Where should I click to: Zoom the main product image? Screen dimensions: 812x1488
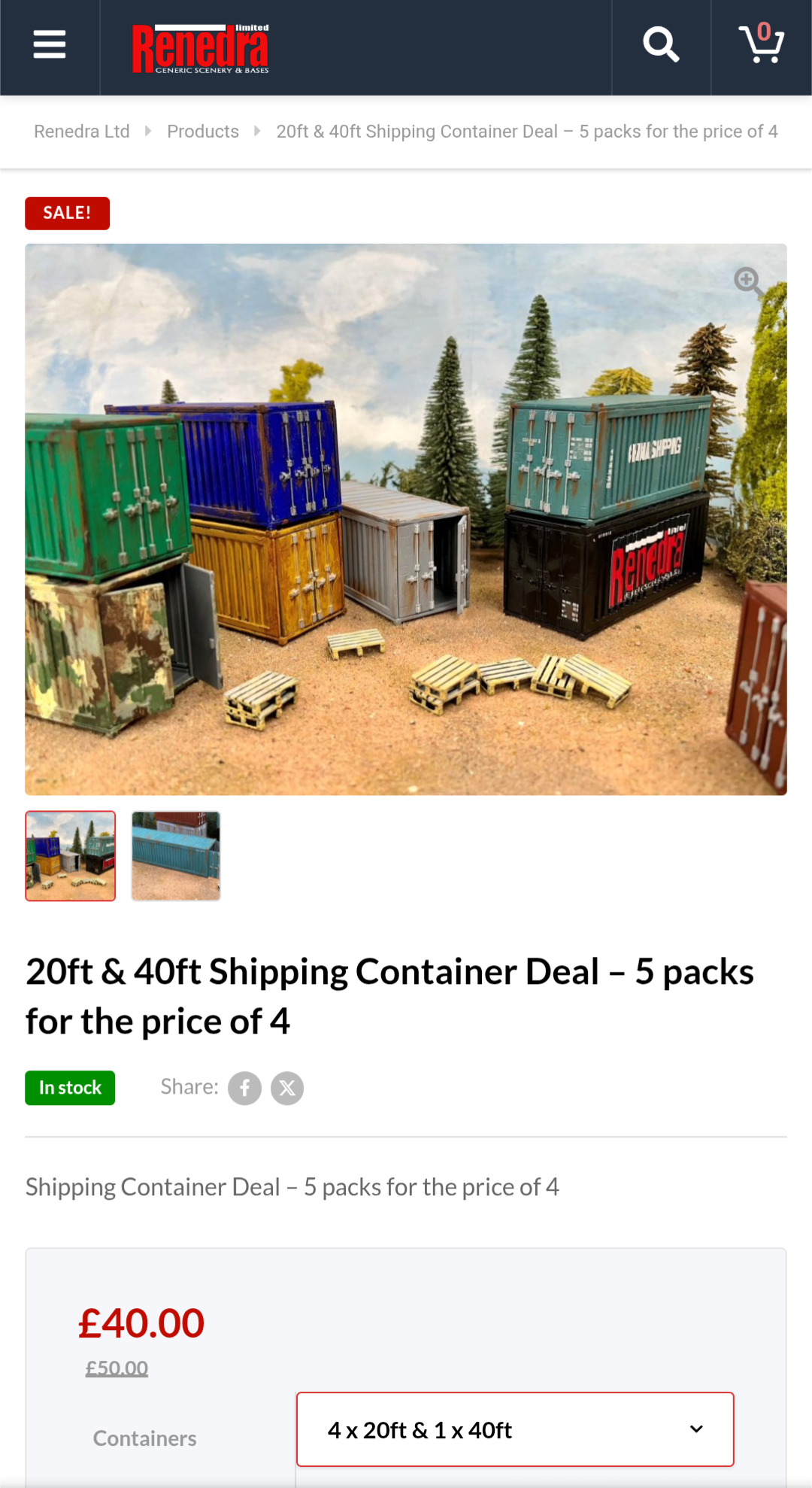click(748, 281)
